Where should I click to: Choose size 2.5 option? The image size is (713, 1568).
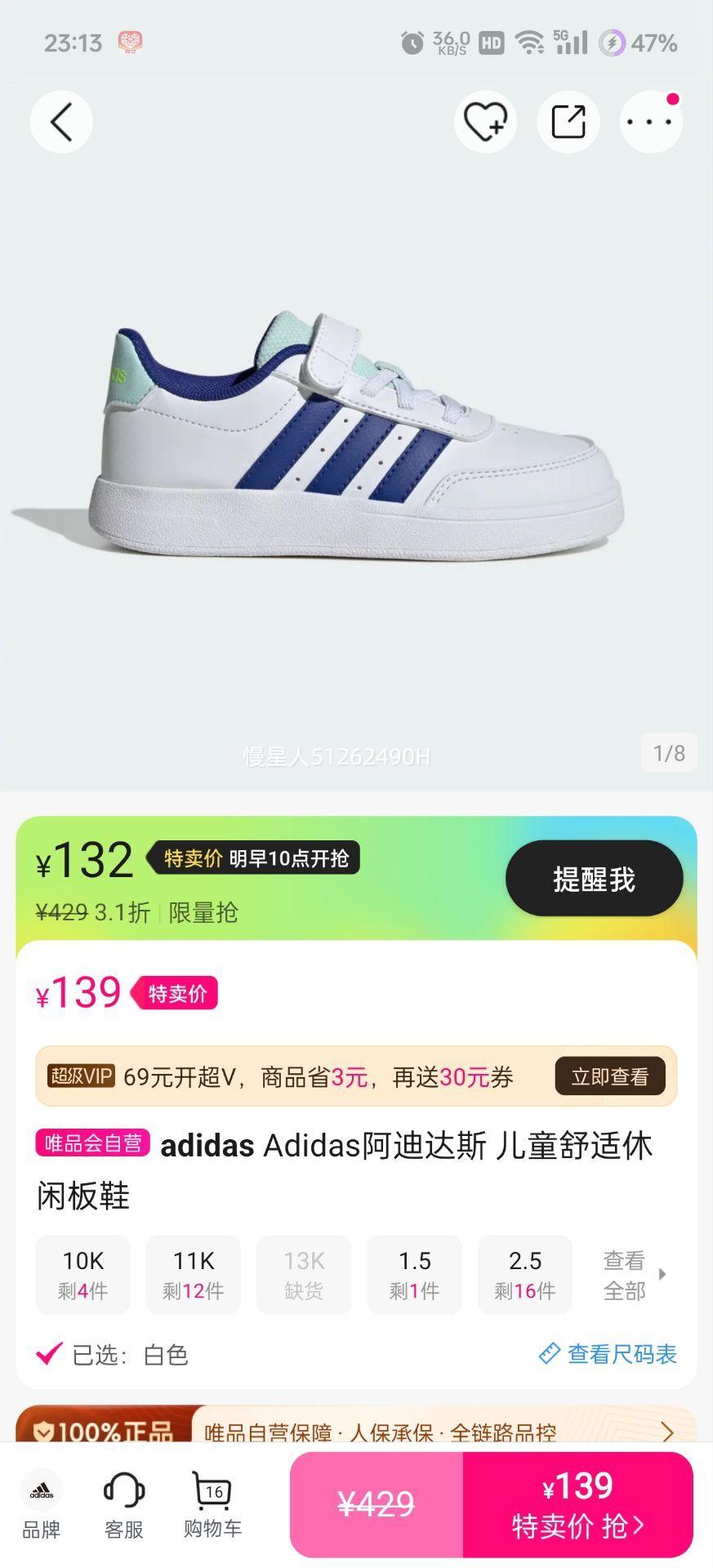click(525, 1274)
